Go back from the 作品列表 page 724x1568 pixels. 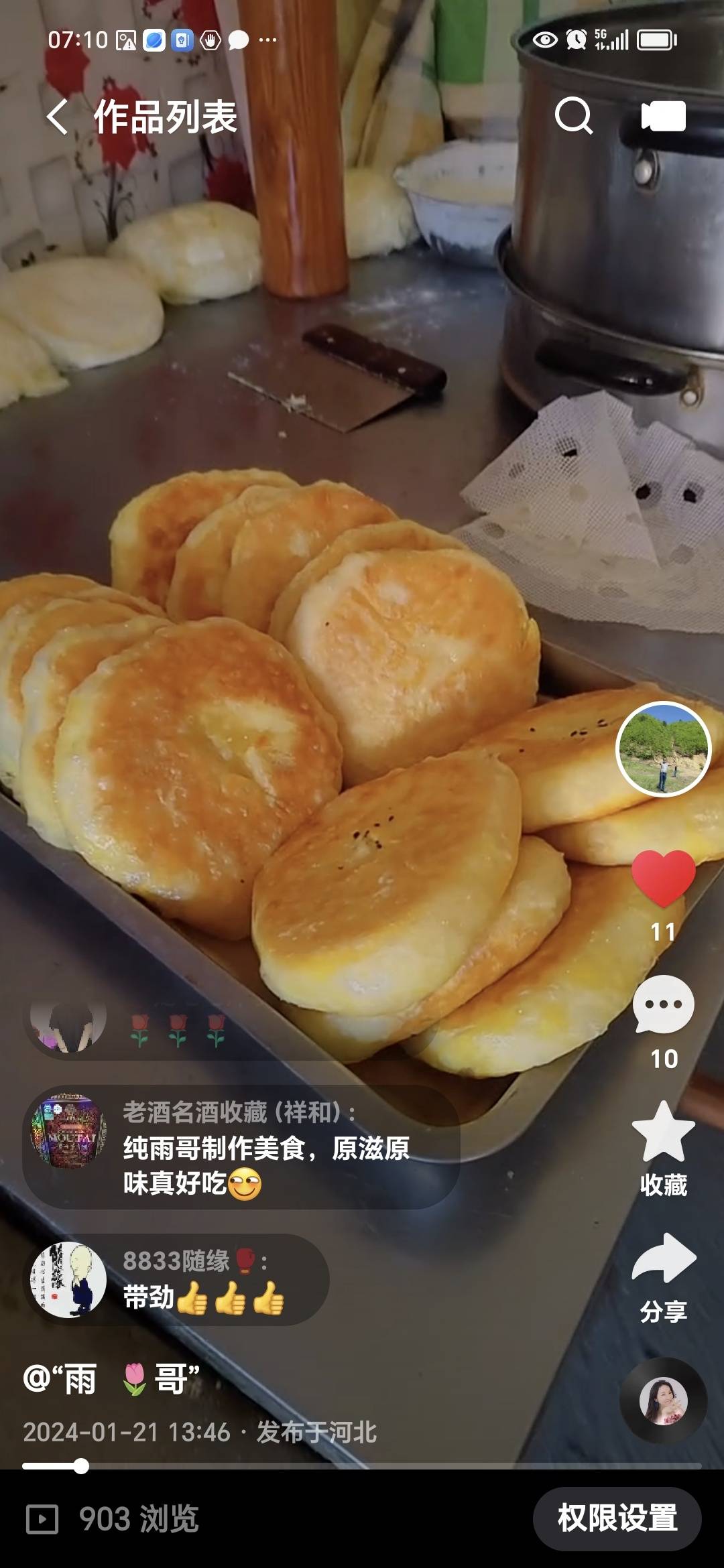(x=58, y=117)
